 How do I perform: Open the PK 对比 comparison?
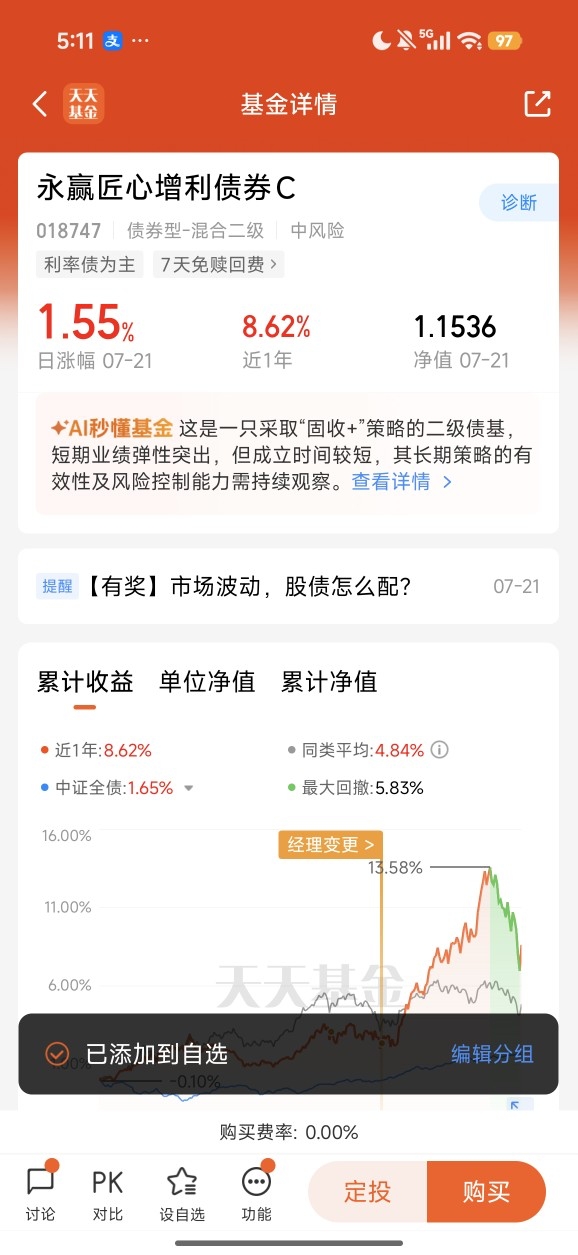[x=107, y=1194]
